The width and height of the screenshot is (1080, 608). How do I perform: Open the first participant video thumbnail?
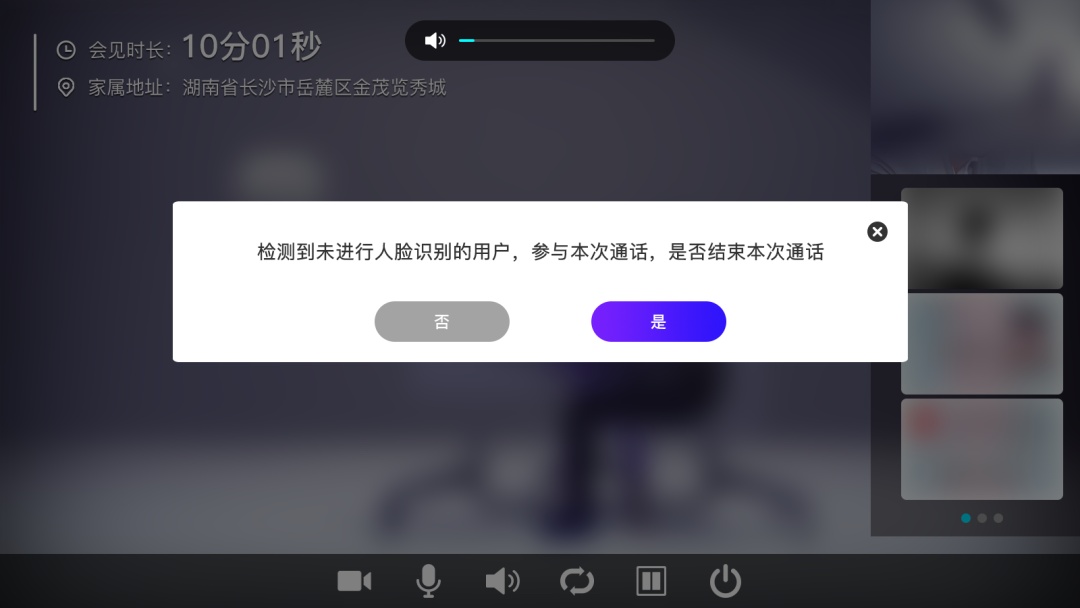click(x=982, y=238)
